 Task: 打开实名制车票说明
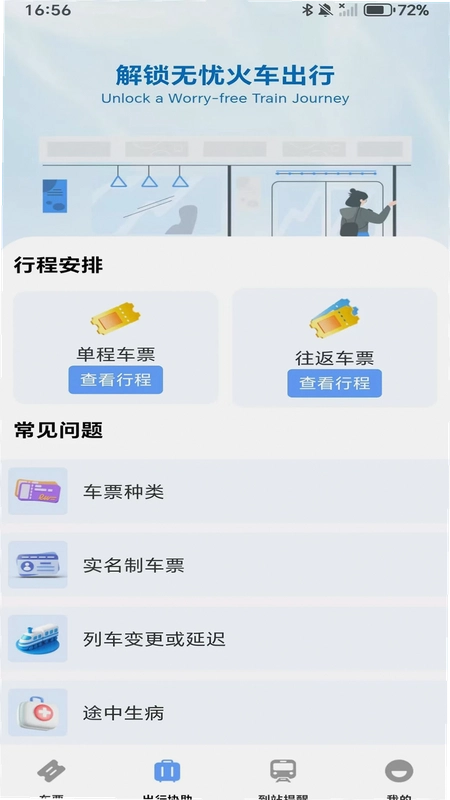[225, 565]
